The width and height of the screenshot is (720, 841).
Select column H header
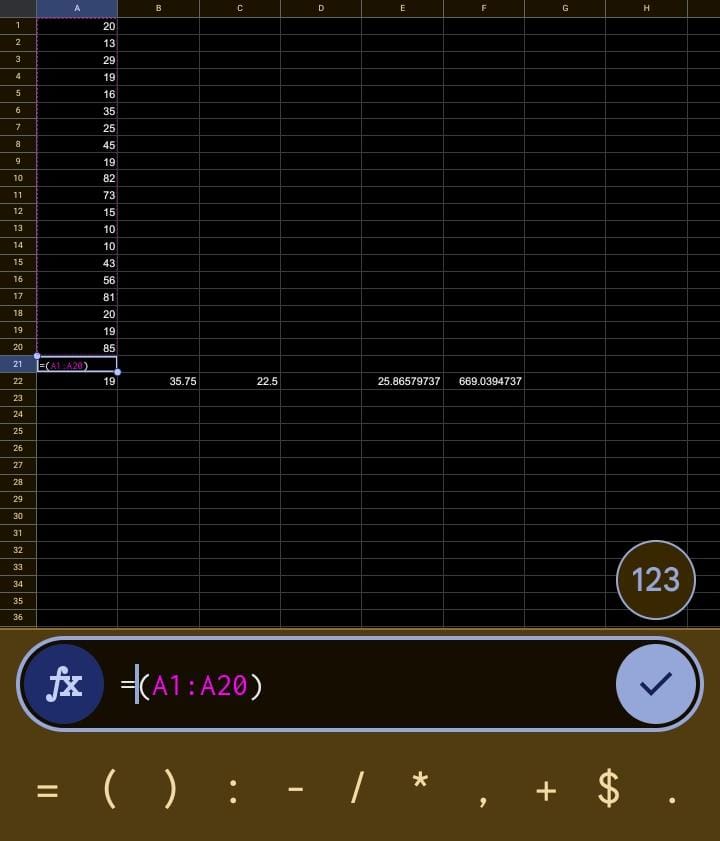pos(646,8)
